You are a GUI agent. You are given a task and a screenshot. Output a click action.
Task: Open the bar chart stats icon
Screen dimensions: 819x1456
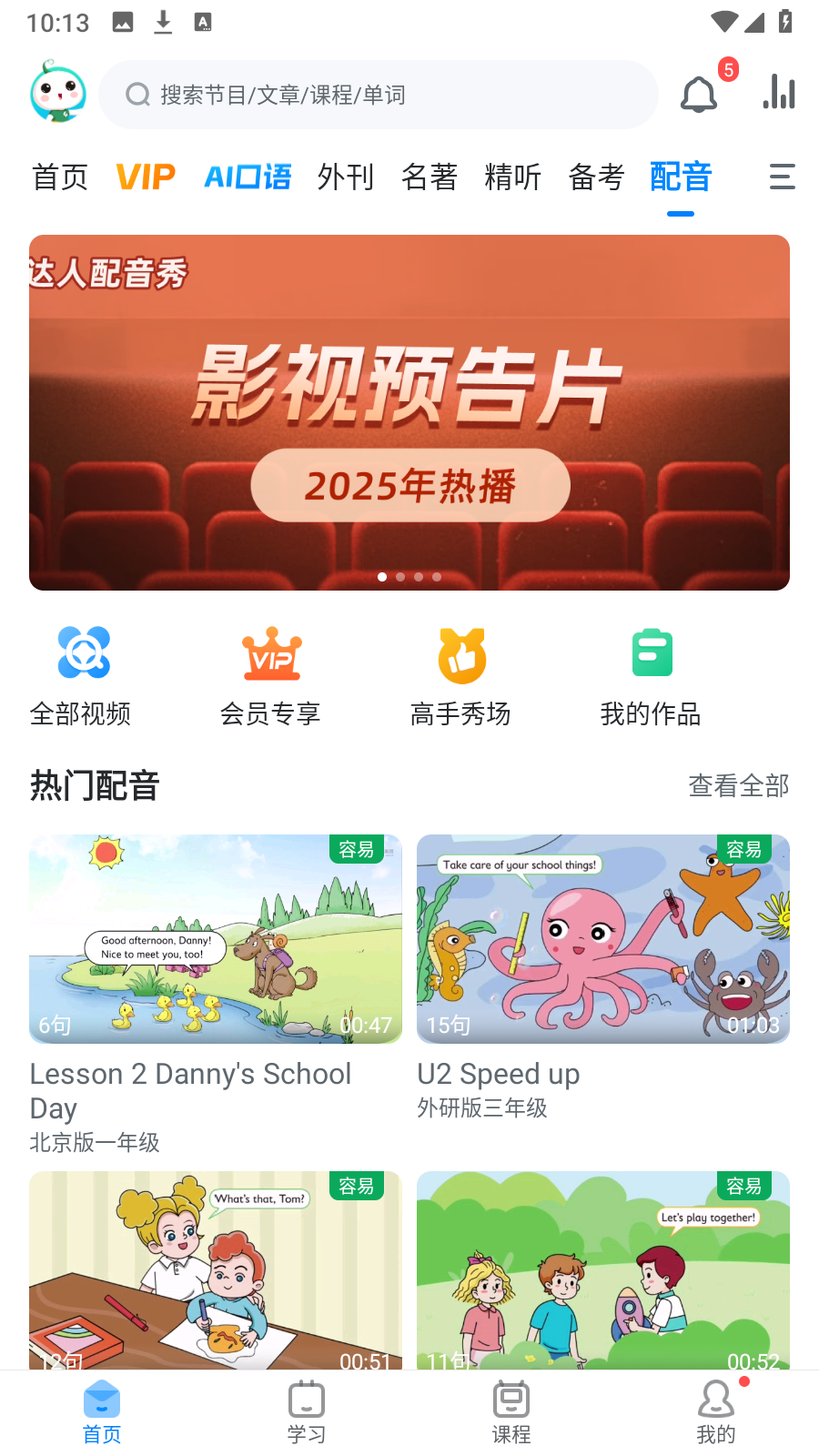779,92
